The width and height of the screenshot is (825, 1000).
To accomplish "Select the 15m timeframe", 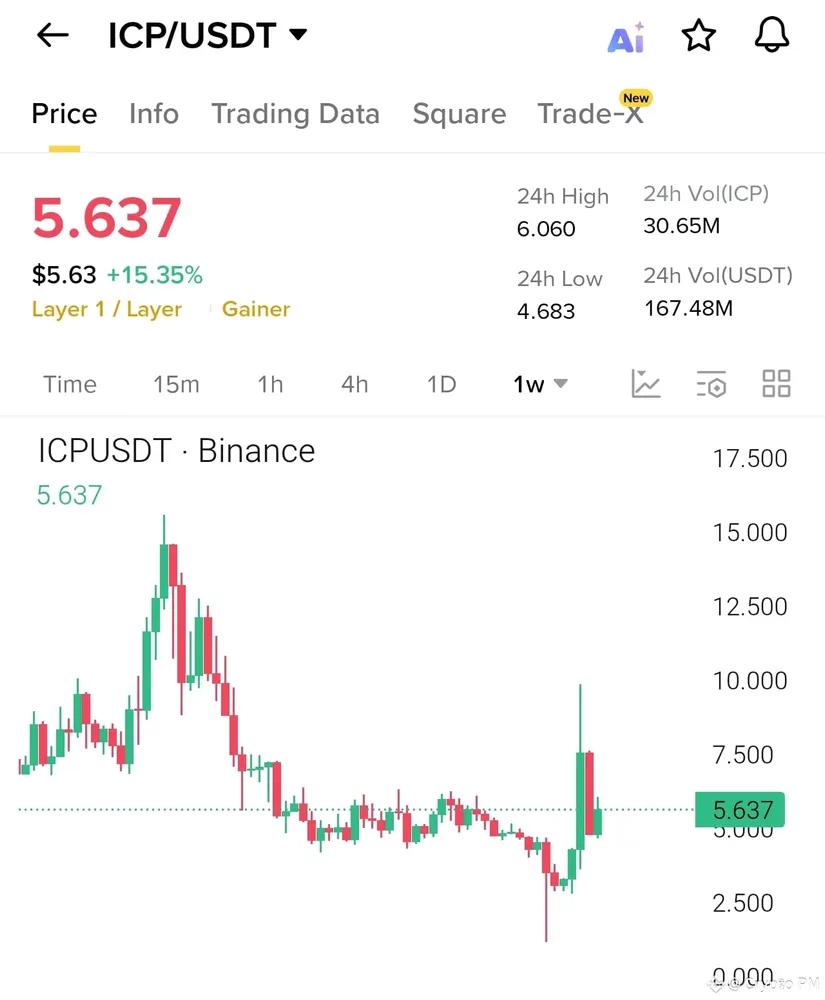I will 176,384.
